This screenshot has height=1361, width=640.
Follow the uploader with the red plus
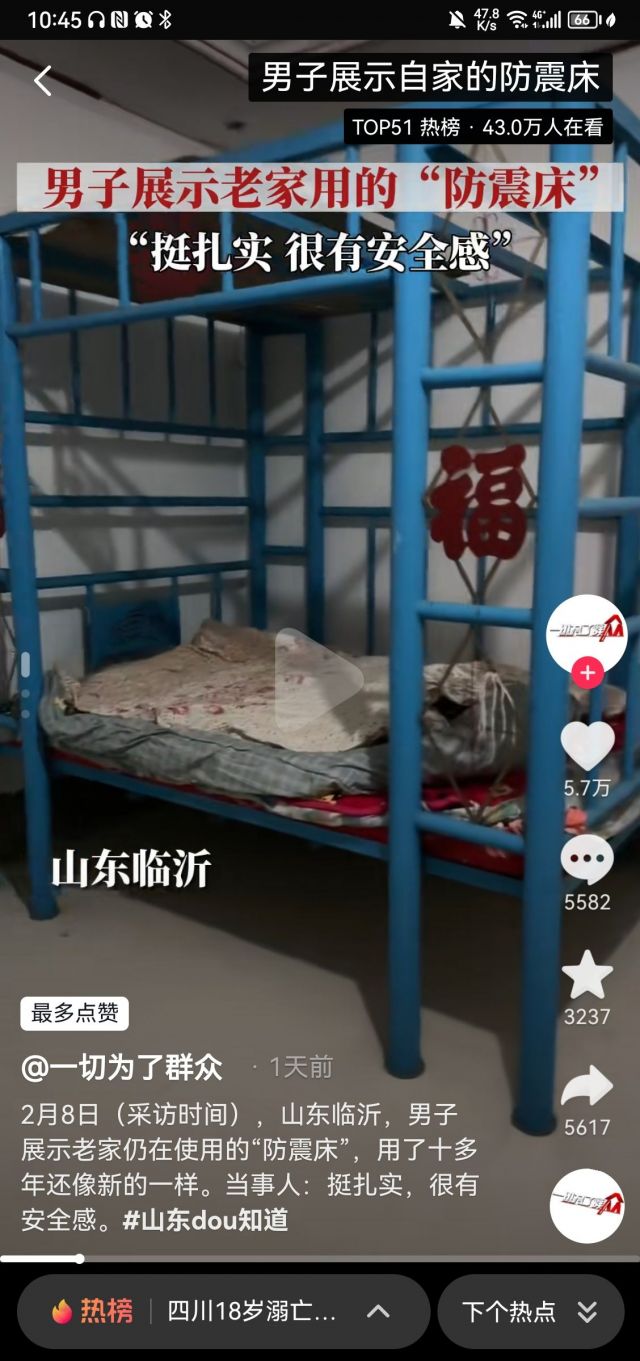pos(587,674)
